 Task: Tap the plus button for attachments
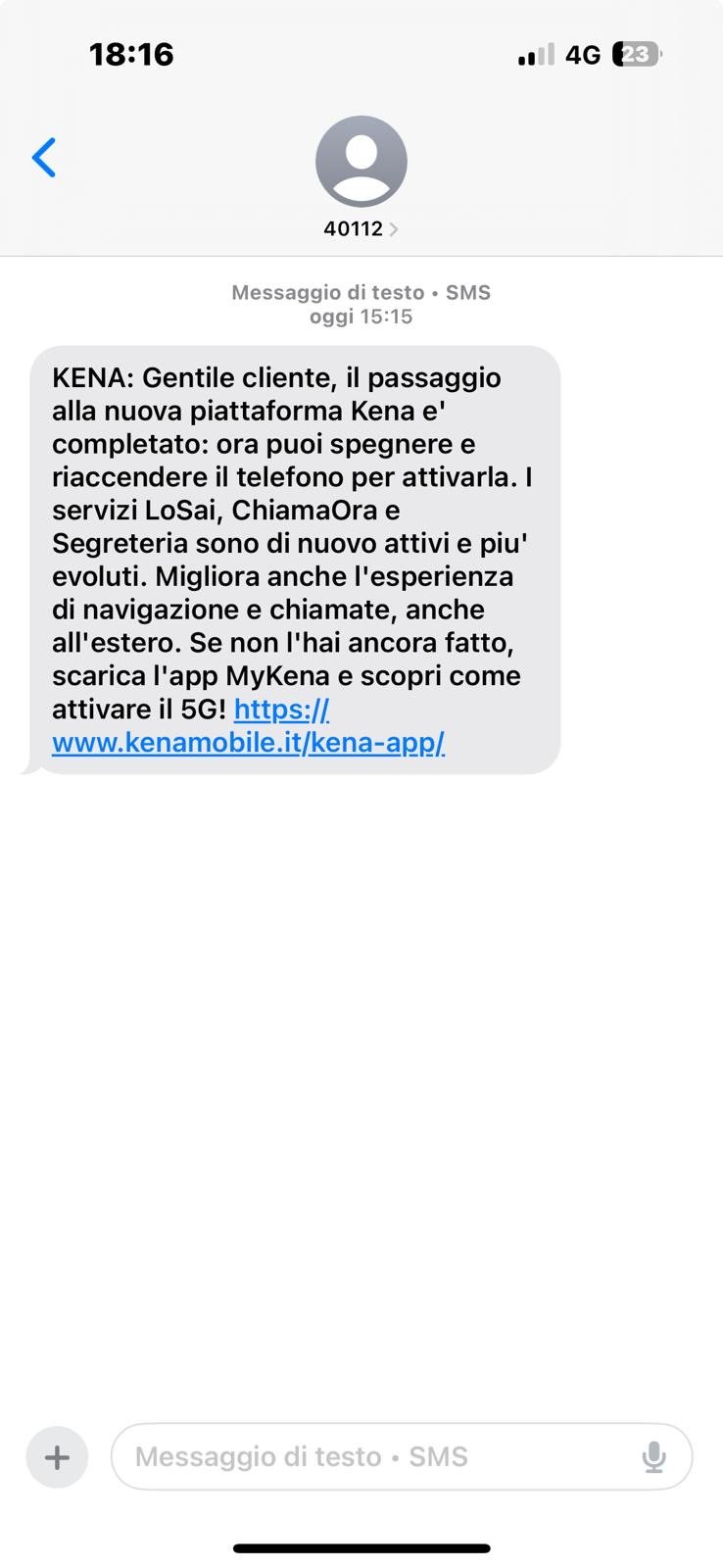click(57, 1457)
